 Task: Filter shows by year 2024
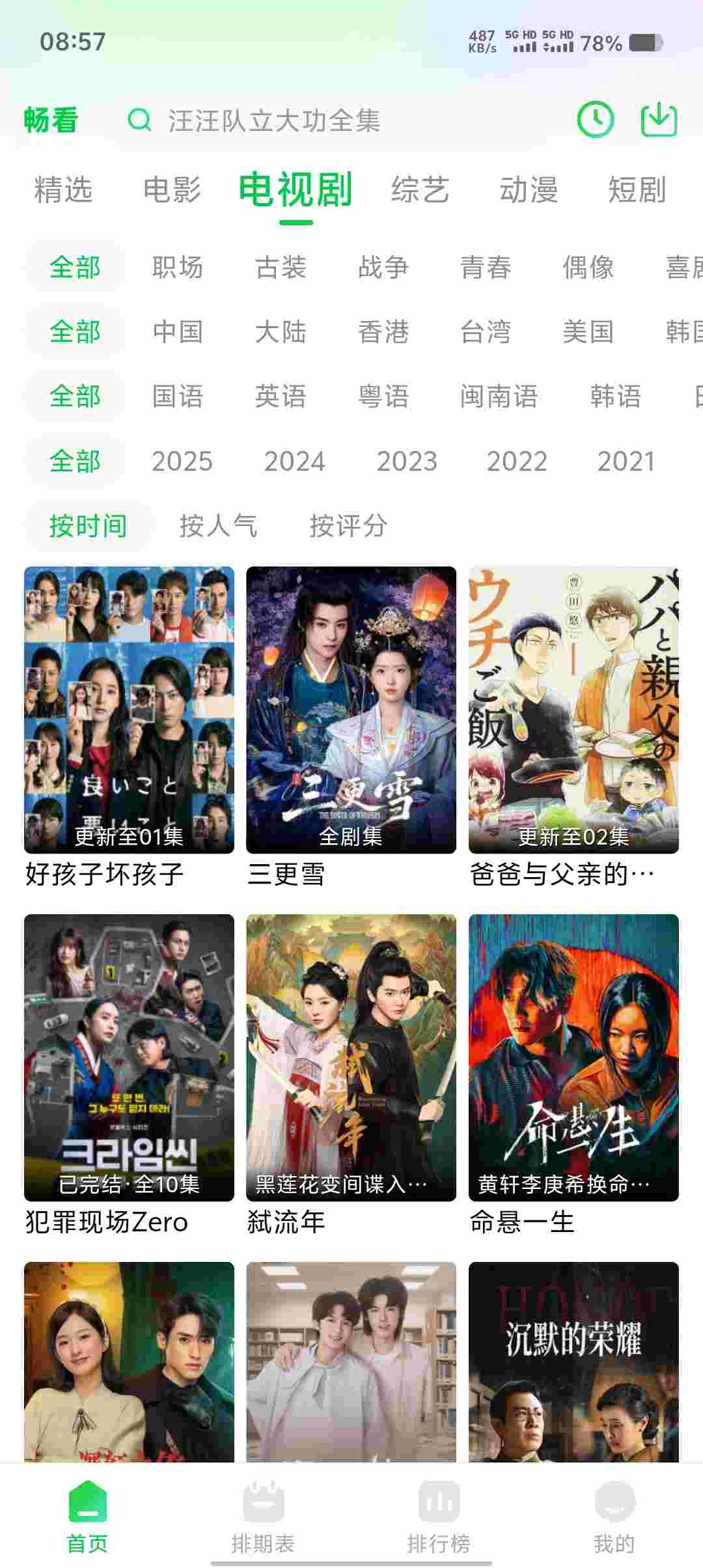coord(294,462)
